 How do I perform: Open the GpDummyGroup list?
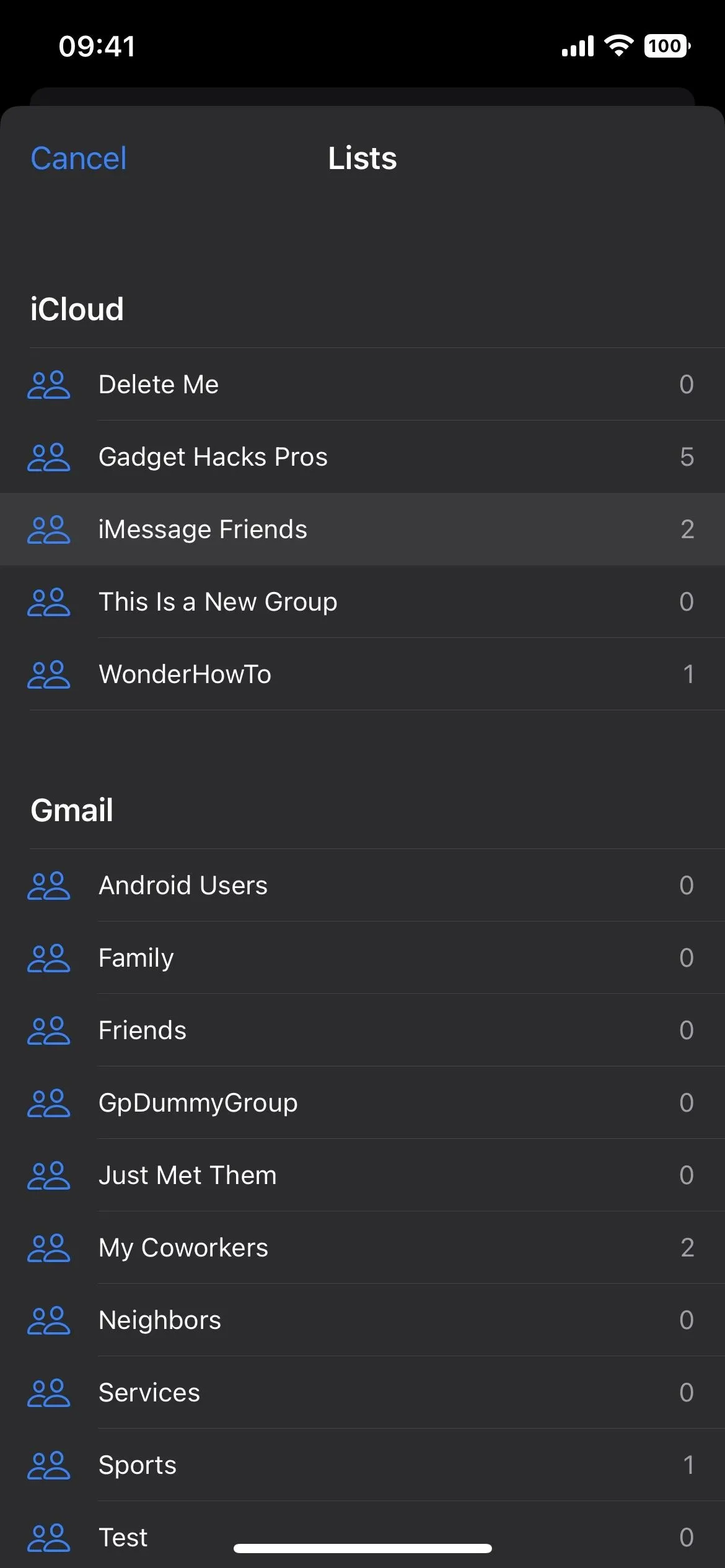coord(362,1103)
